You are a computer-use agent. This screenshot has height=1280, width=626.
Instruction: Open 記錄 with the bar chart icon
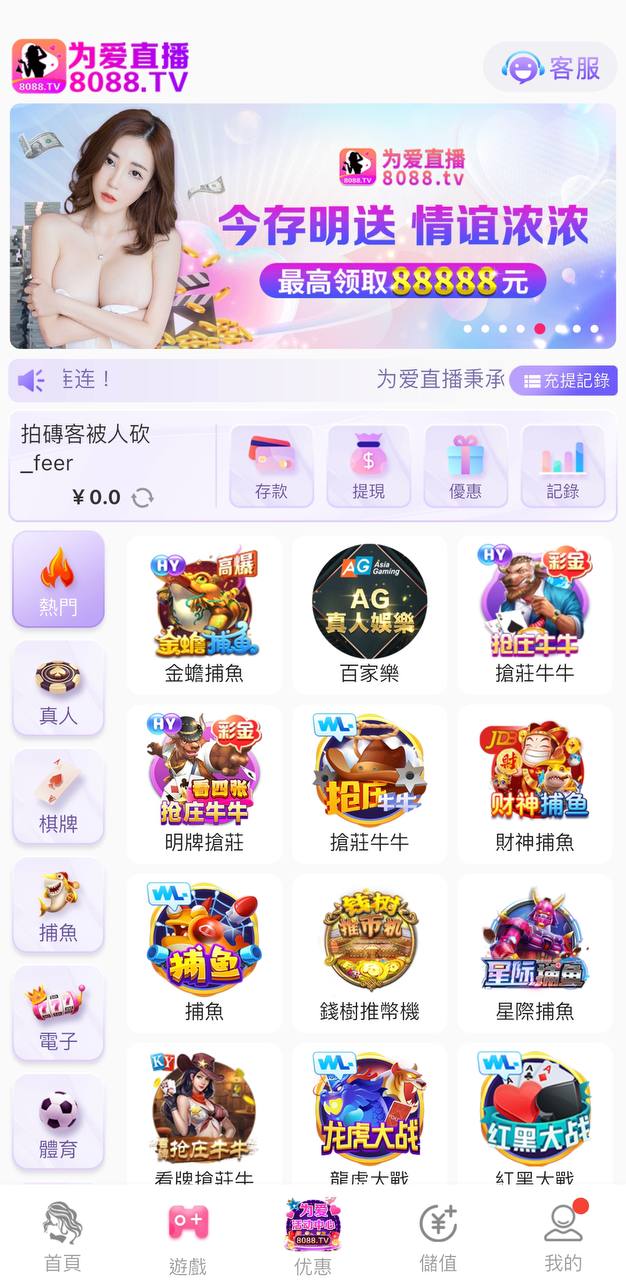click(562, 466)
